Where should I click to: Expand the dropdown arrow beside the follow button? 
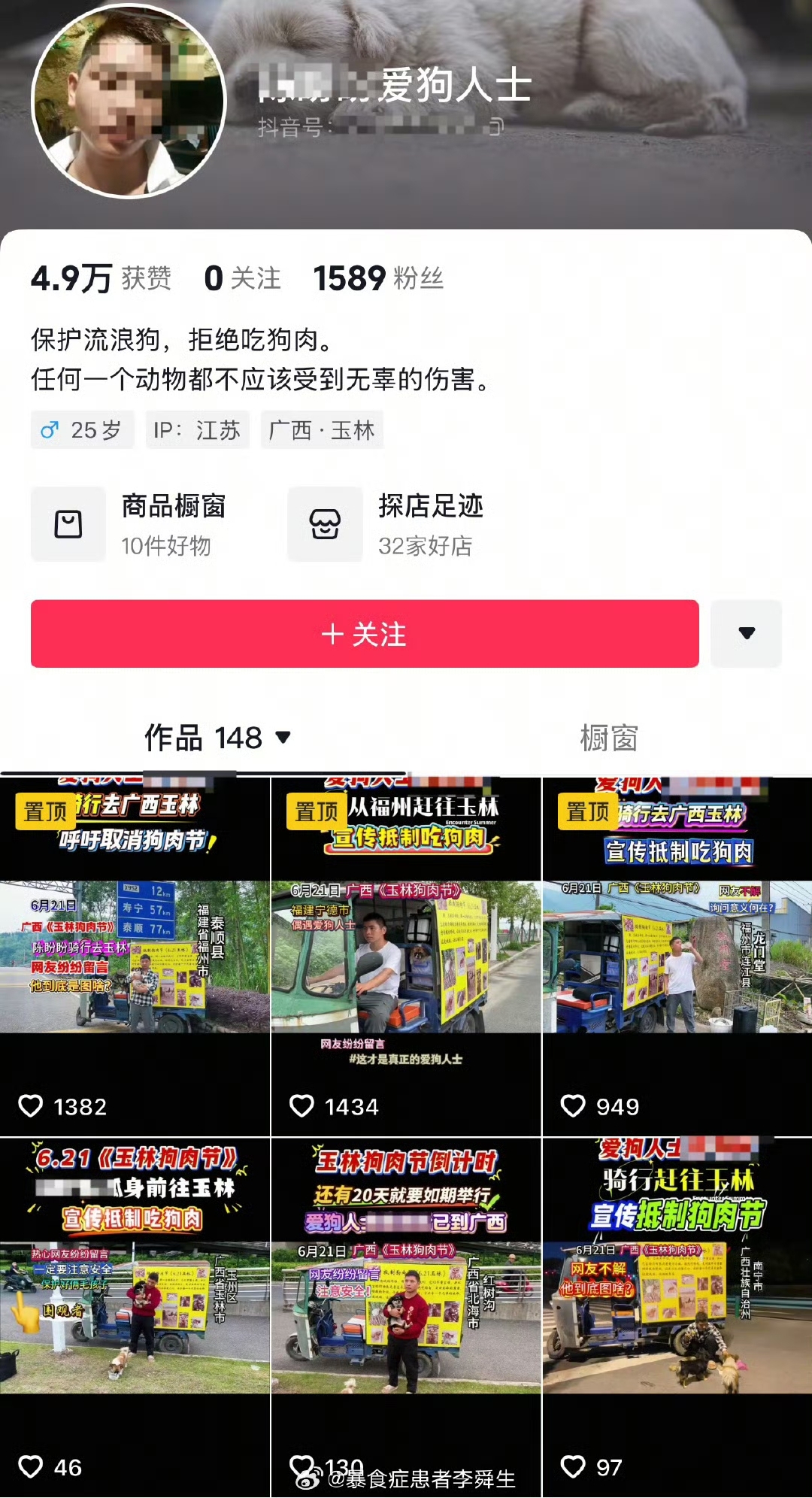tap(746, 634)
